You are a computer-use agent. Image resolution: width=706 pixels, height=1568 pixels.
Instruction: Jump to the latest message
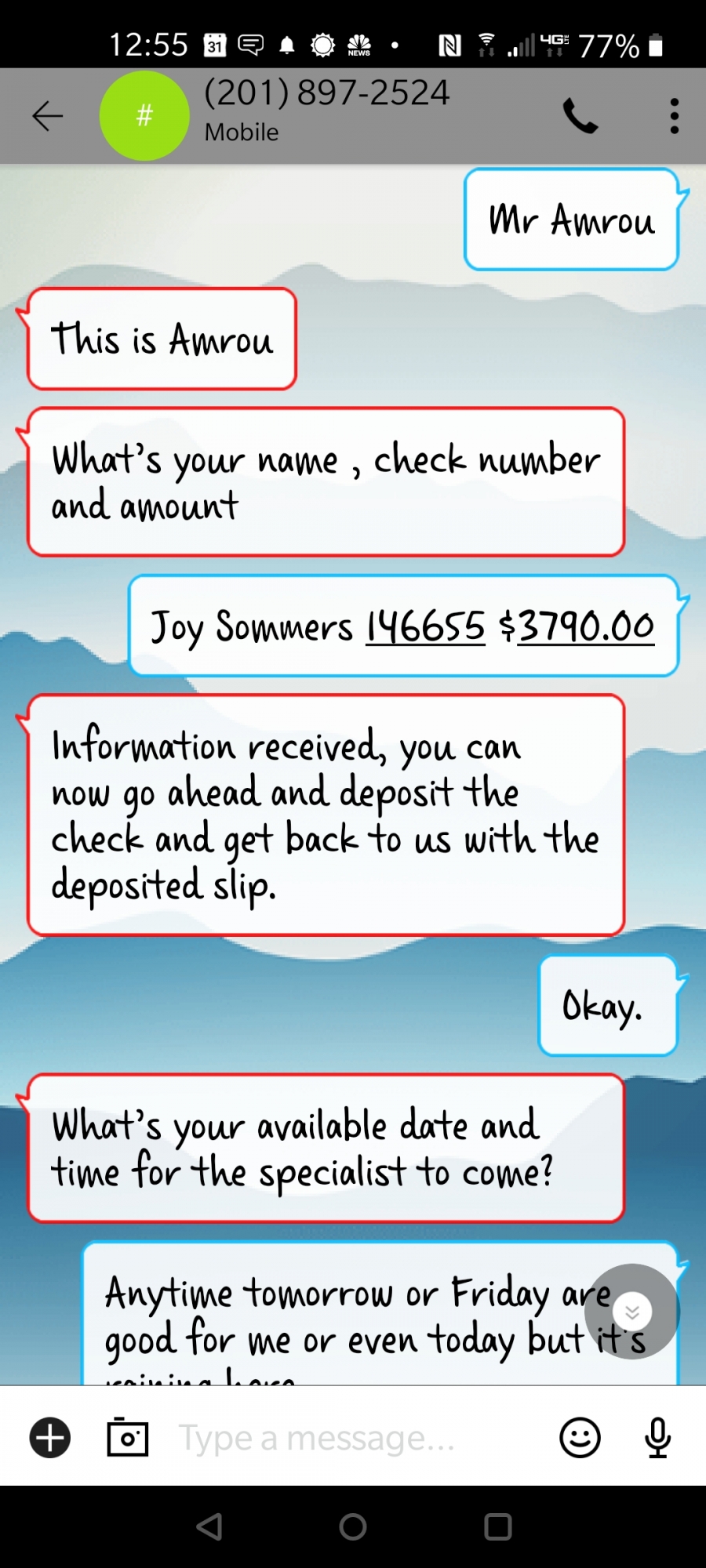coord(632,1312)
